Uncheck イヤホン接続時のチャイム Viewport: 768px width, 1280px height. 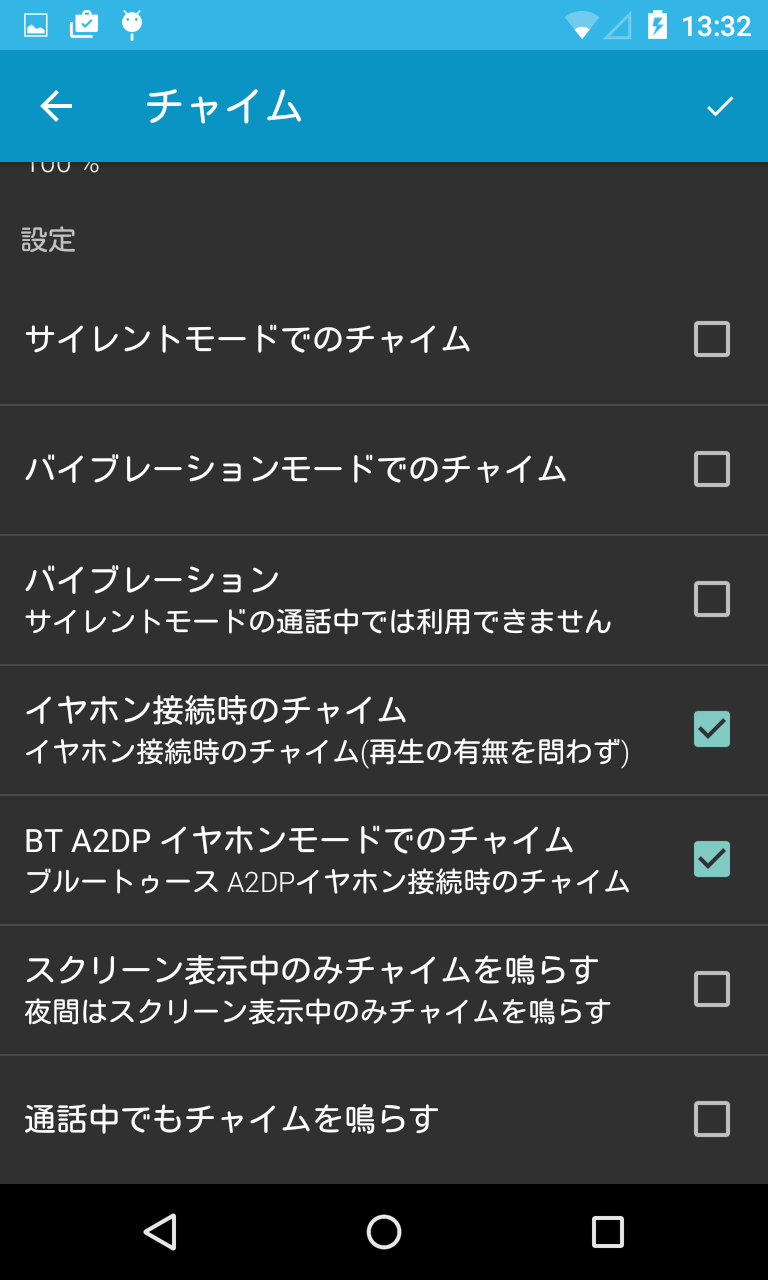[x=711, y=729]
